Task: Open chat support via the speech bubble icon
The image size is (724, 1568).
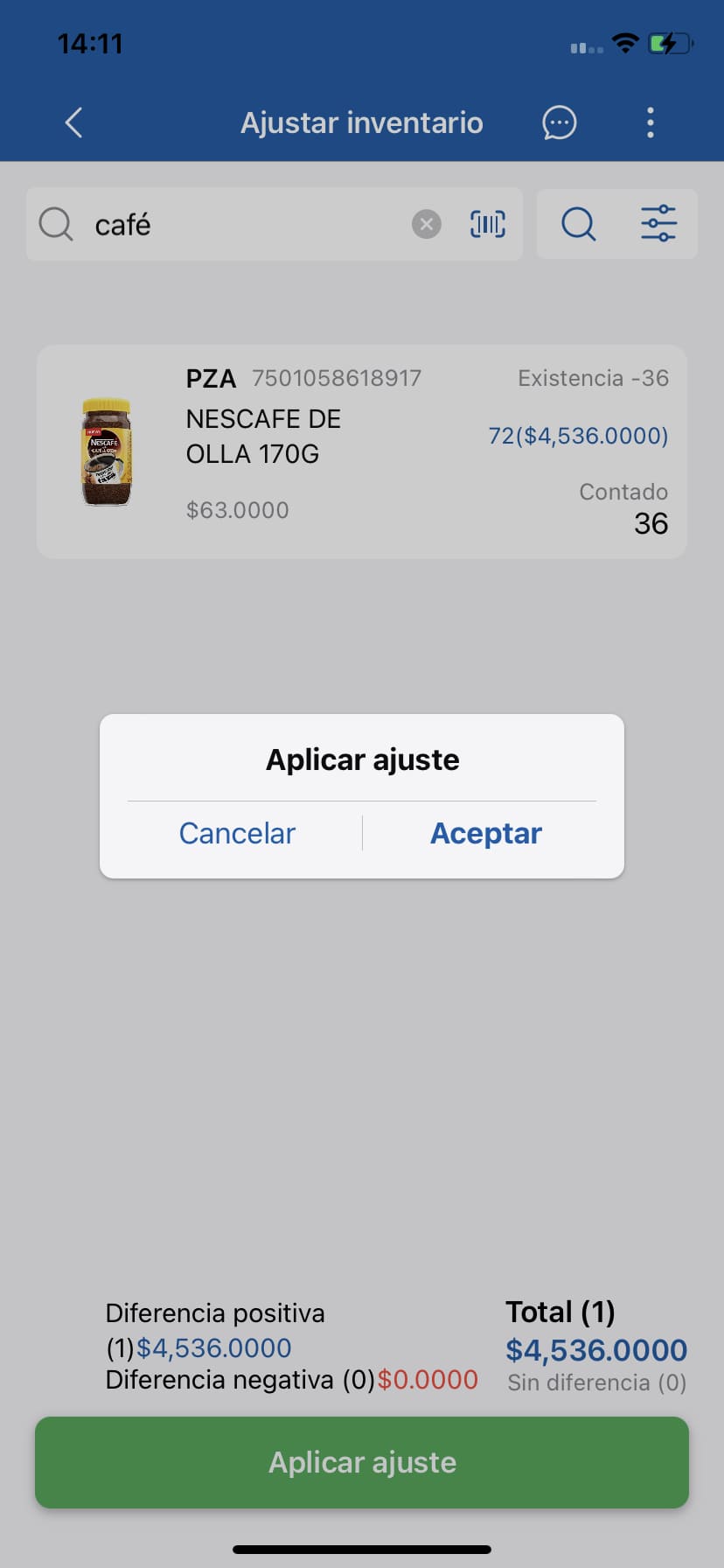Action: click(559, 122)
